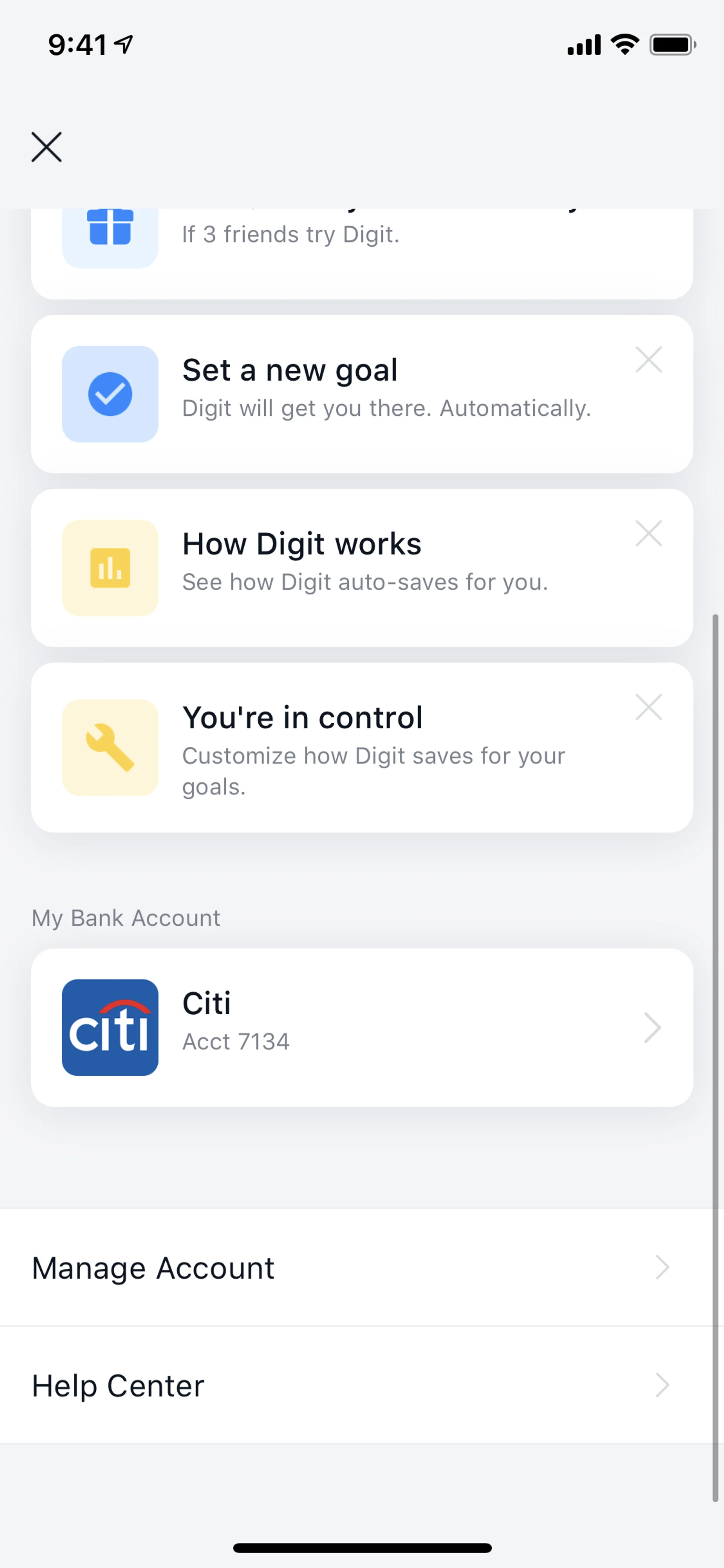The height and width of the screenshot is (1568, 724).
Task: View Citi account 7134 details
Action: [361, 1027]
